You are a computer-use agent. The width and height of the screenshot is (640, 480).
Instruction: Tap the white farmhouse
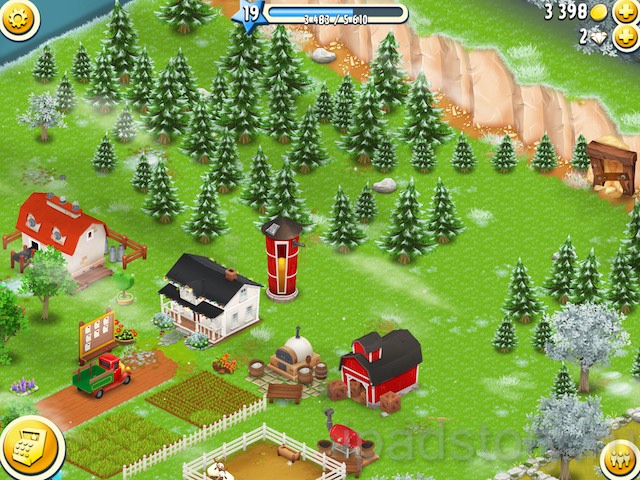tap(210, 295)
